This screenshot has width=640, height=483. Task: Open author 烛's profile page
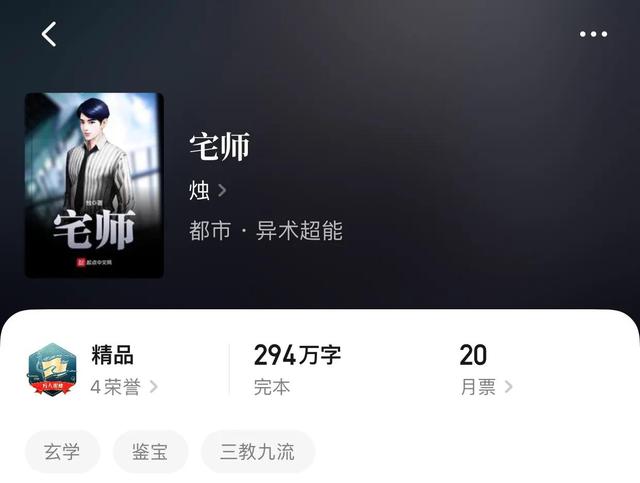click(x=207, y=190)
